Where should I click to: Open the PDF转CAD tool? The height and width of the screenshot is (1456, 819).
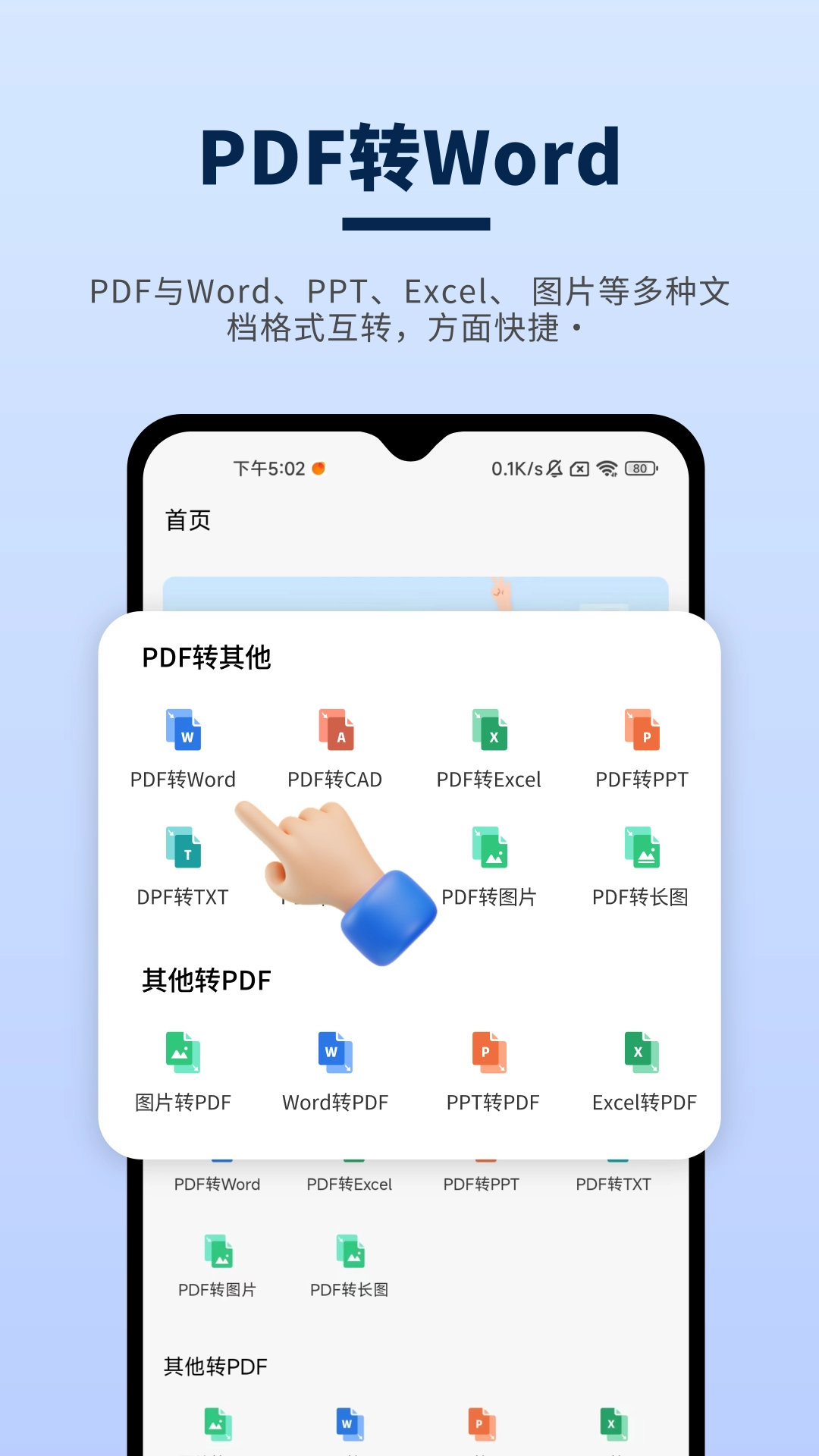click(x=336, y=730)
